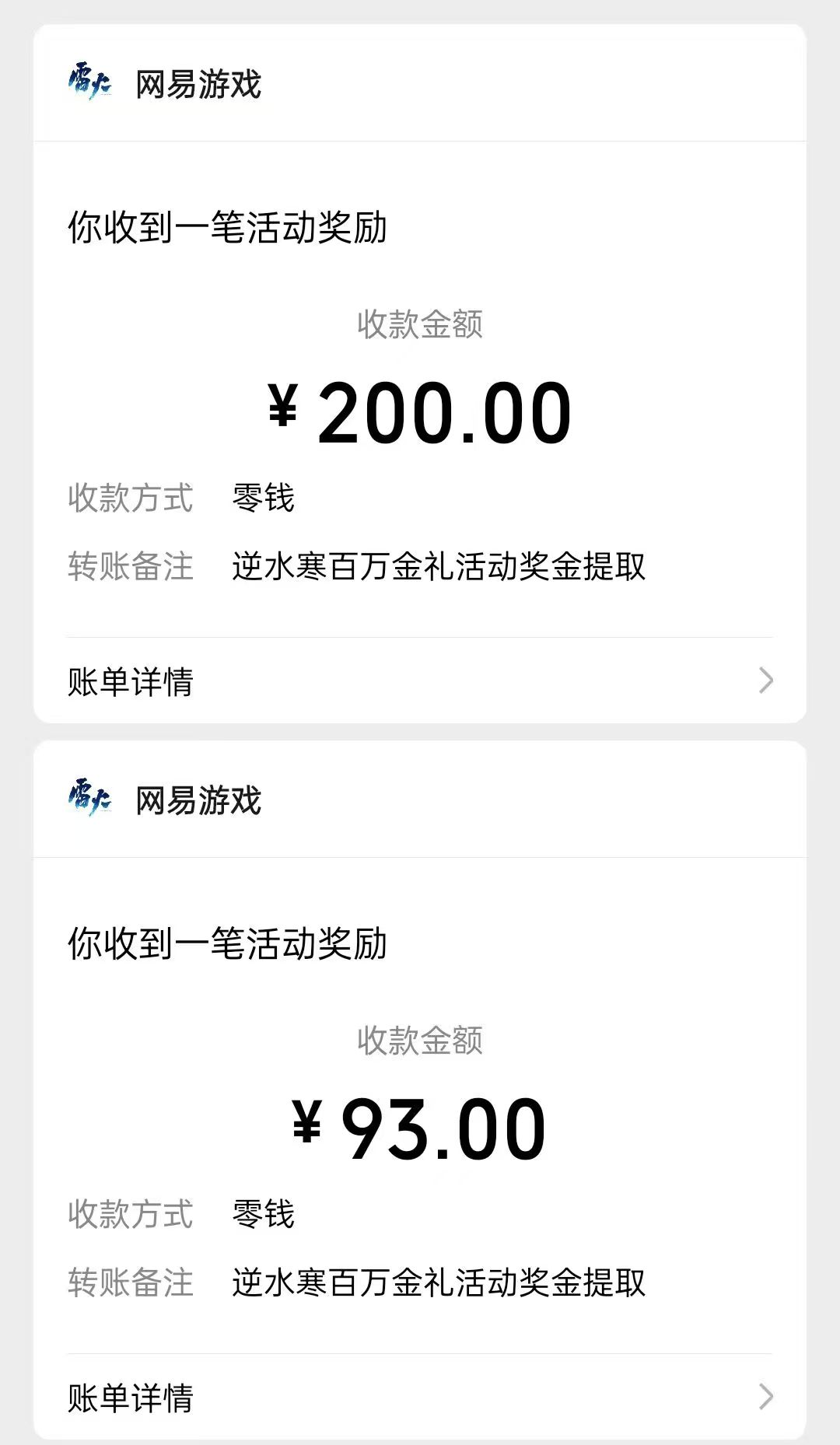
Task: Open 账单详情 for the ¥200.00 reward
Action: [x=418, y=681]
